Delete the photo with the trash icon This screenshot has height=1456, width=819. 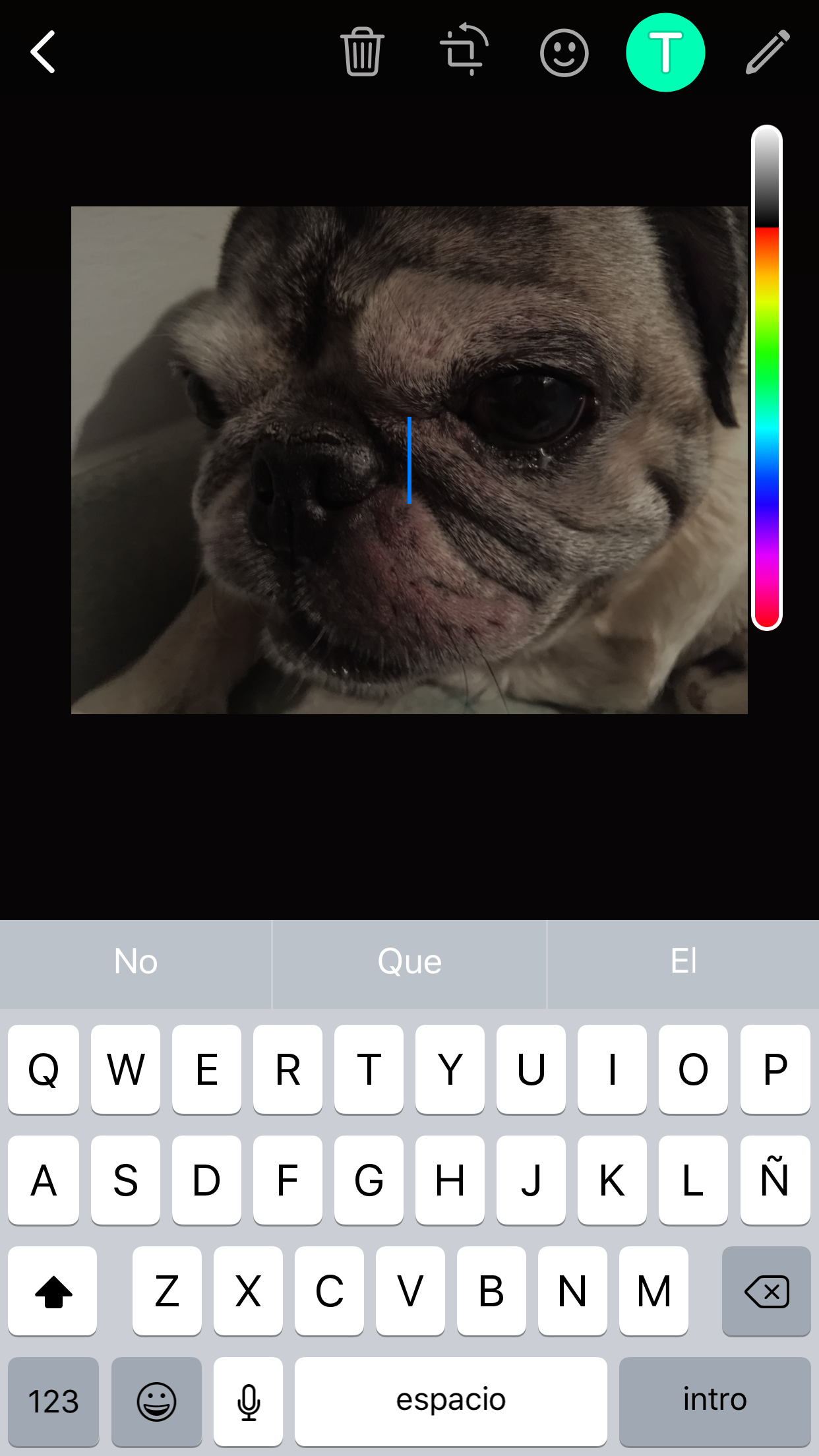[362, 52]
